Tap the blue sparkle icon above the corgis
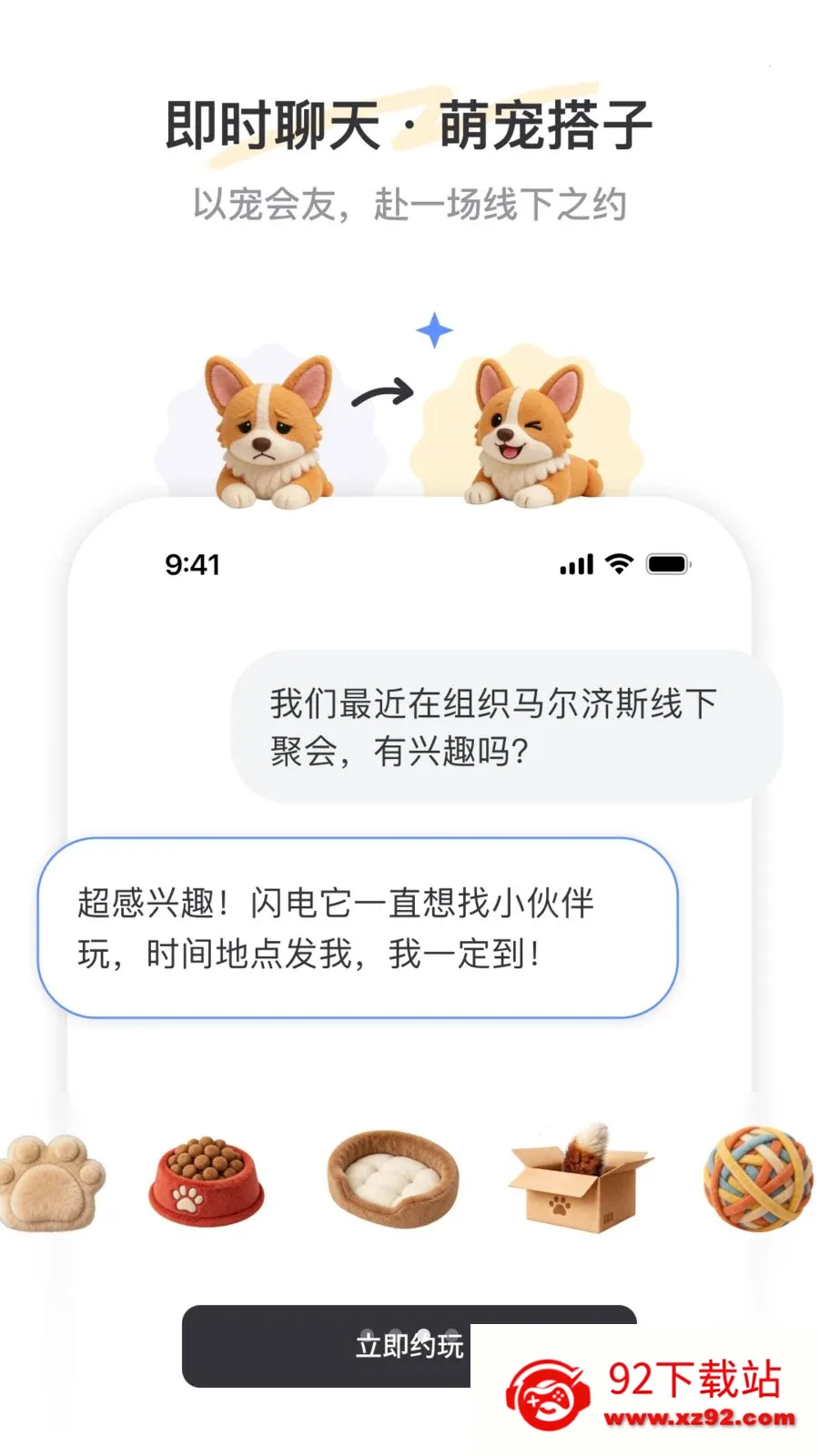The height and width of the screenshot is (1456, 819). 437,329
